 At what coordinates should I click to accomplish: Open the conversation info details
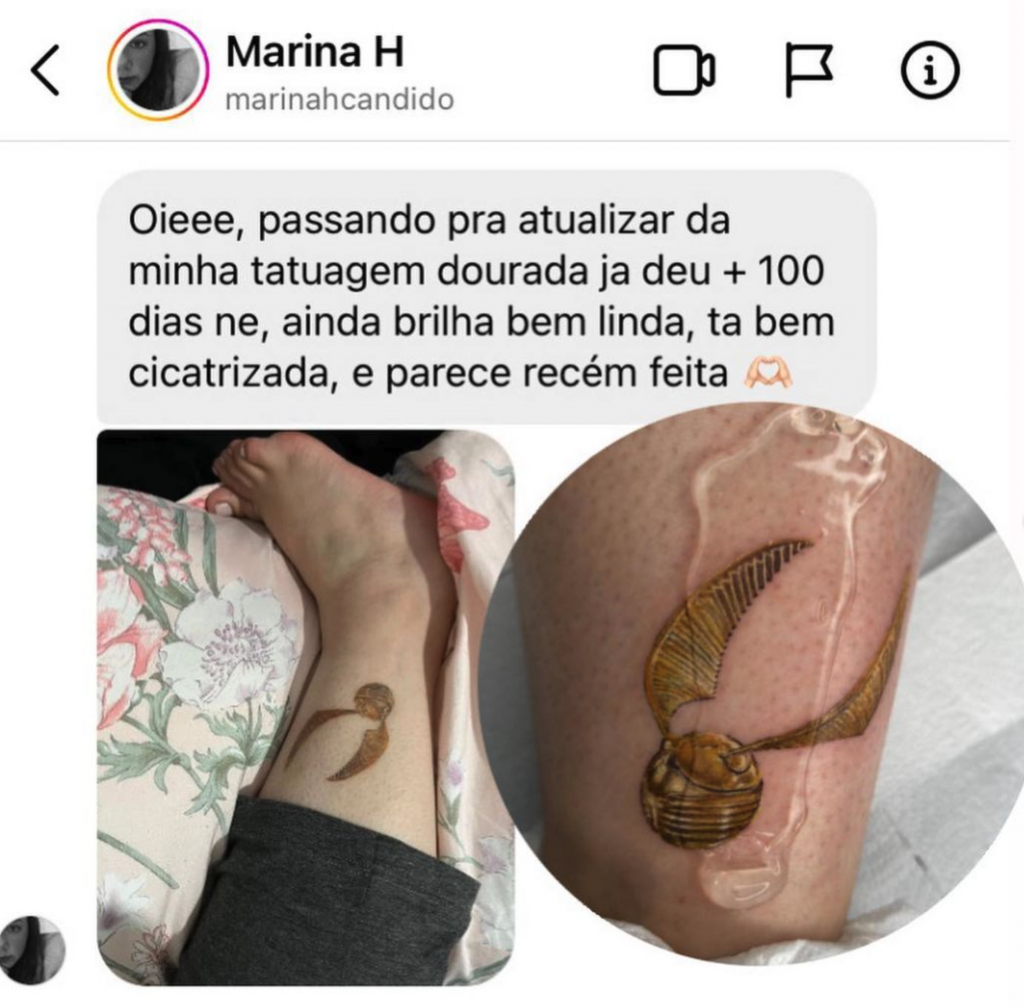pyautogui.click(x=930, y=71)
